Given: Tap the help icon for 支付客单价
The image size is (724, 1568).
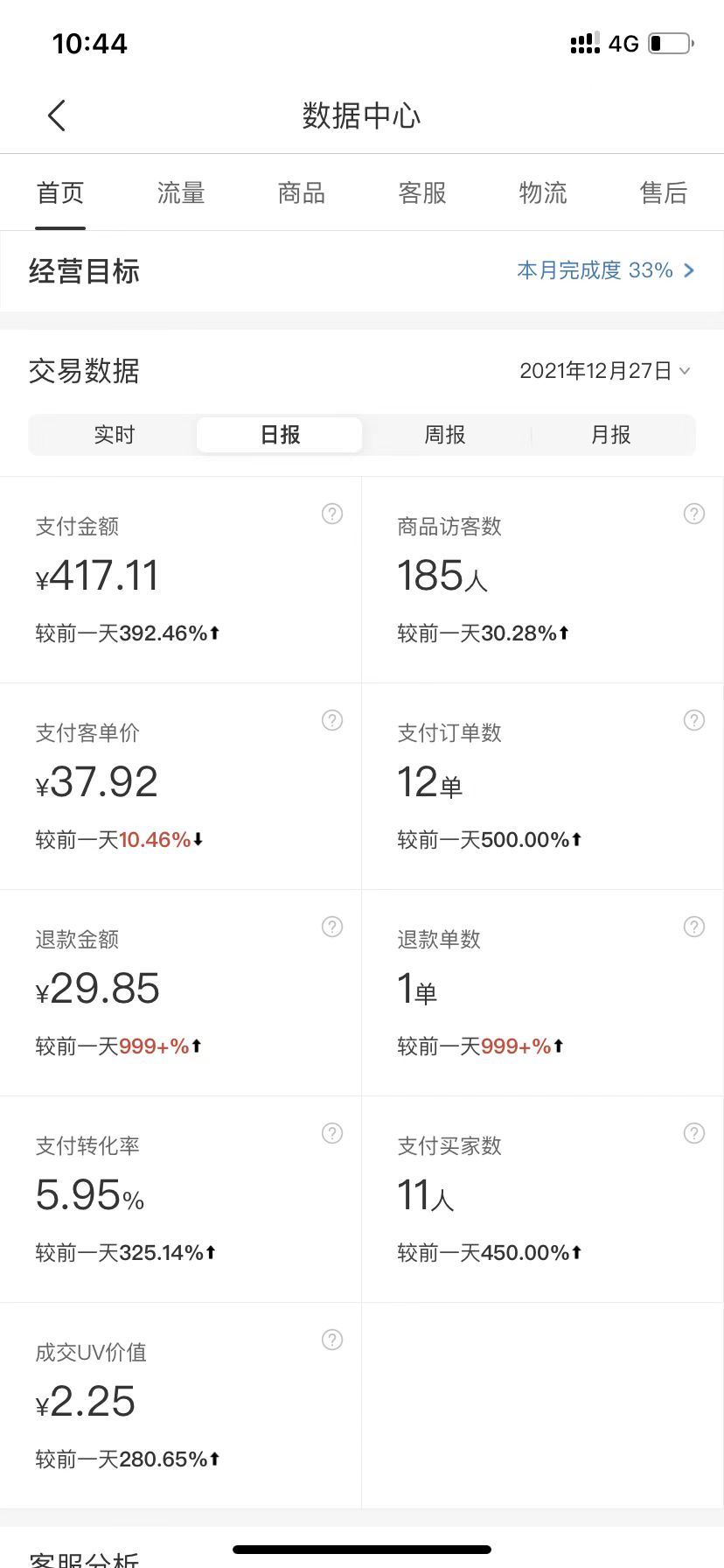Looking at the screenshot, I should [332, 720].
